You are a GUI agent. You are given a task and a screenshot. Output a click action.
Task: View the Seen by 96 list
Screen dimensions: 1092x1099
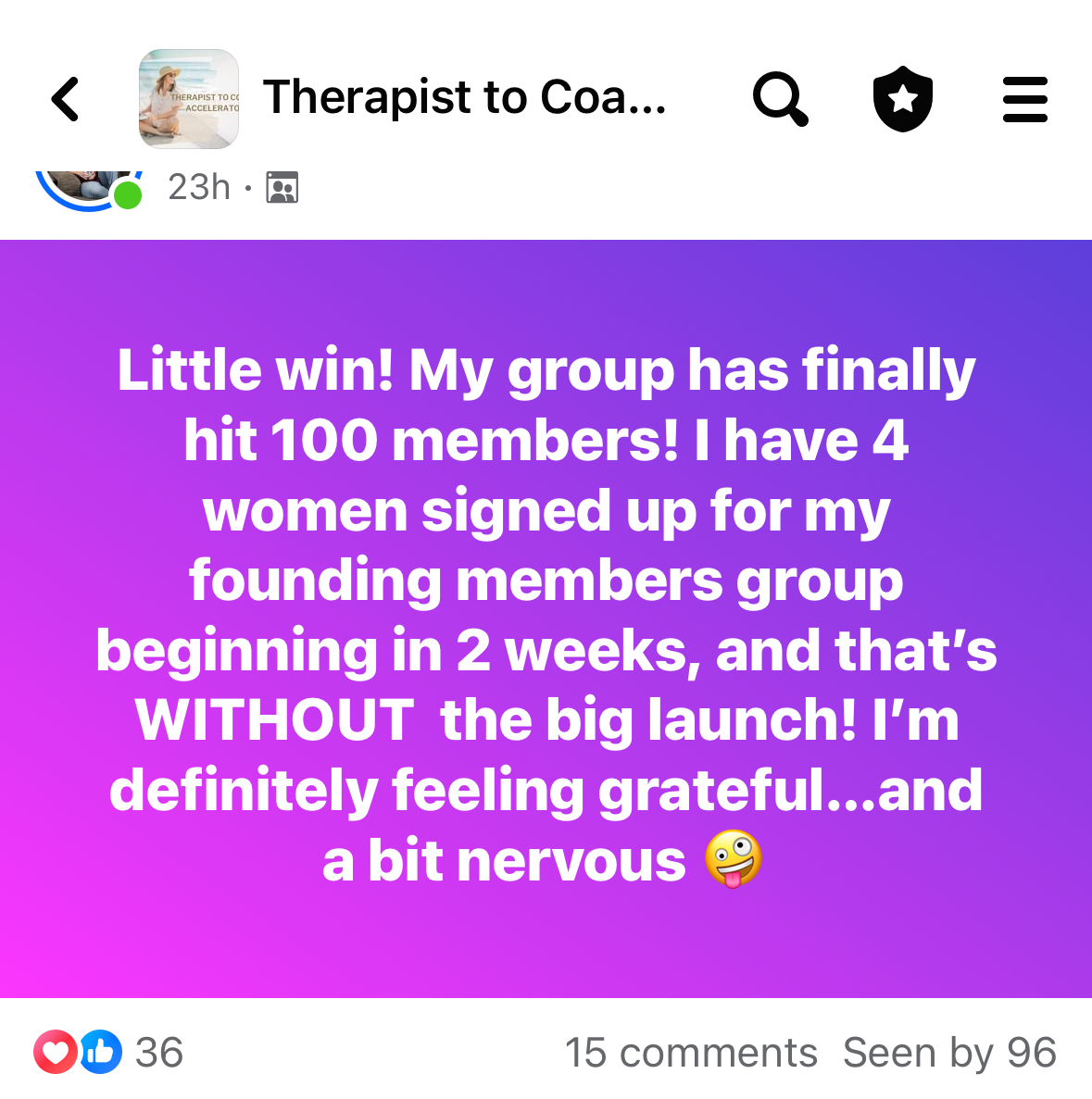coord(949,1053)
